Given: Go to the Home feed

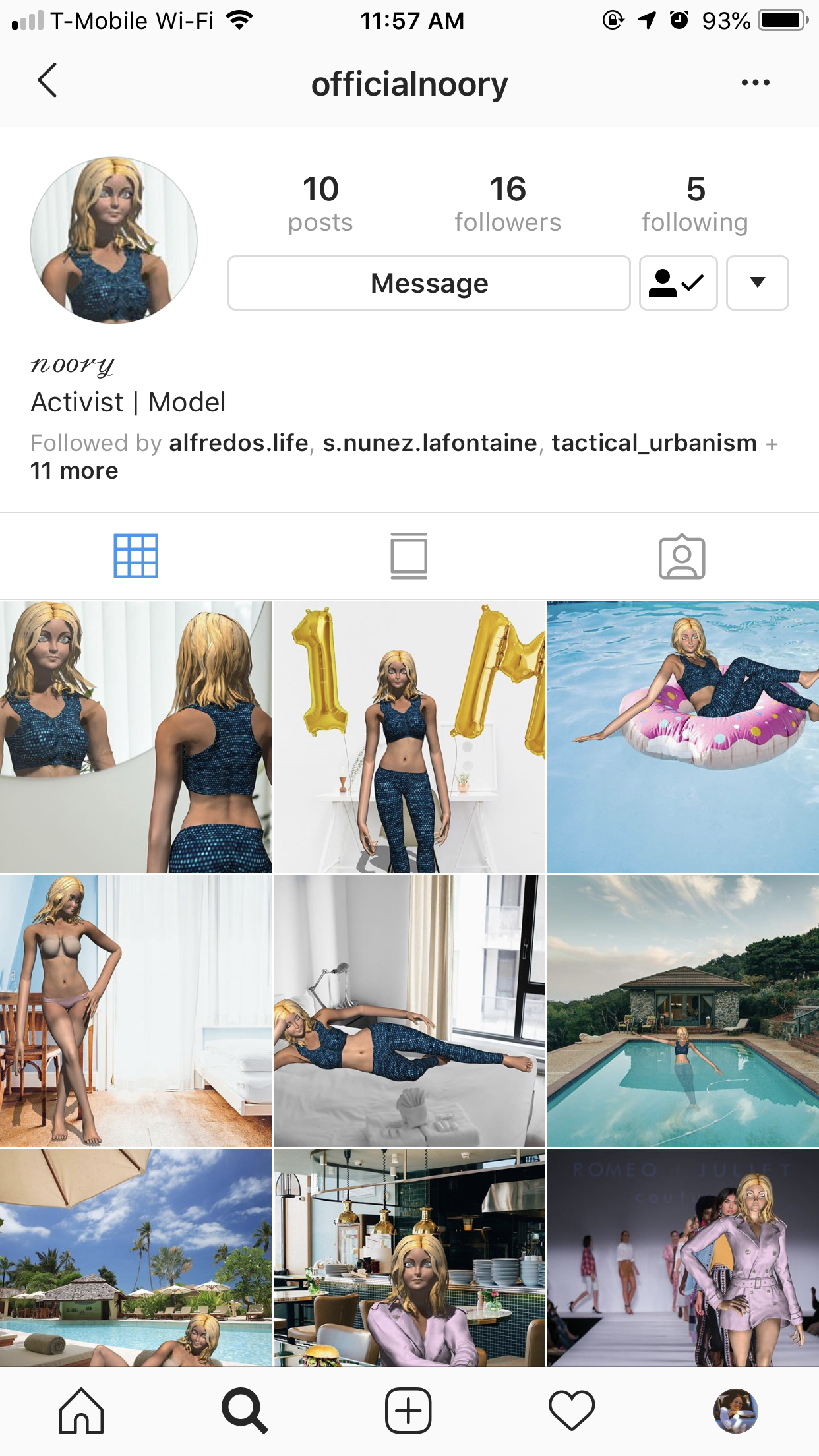Looking at the screenshot, I should coord(81,1411).
